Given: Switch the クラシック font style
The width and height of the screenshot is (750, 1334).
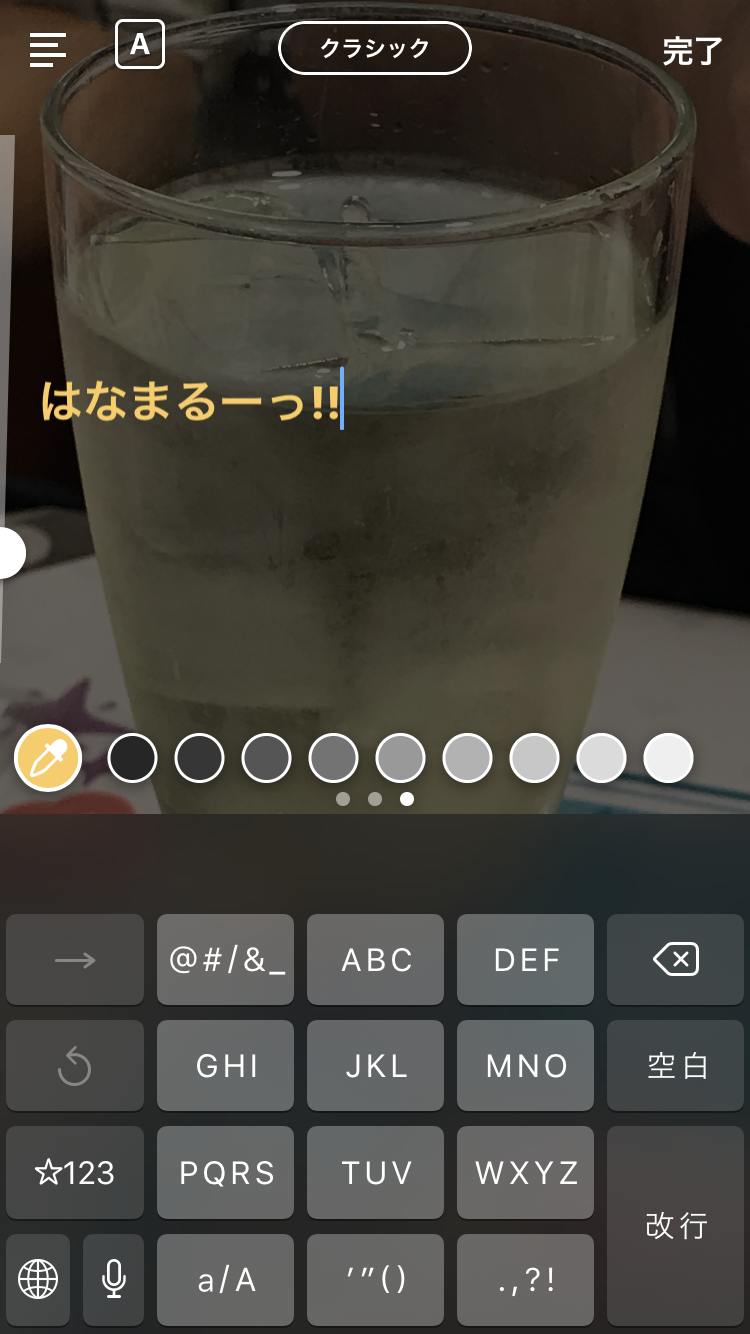Looking at the screenshot, I should coord(374,48).
